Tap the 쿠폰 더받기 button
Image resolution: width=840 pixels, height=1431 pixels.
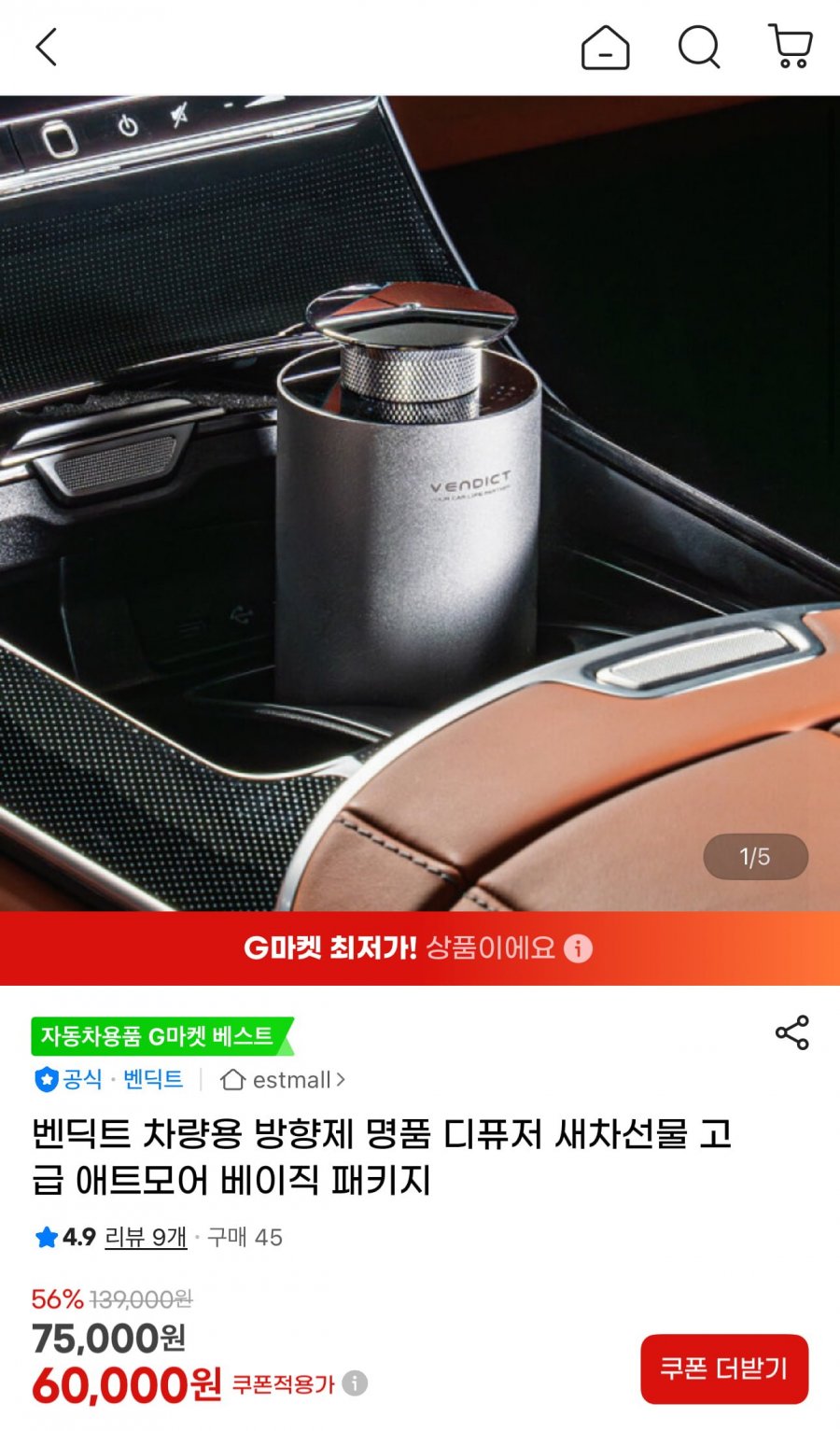pyautogui.click(x=724, y=1368)
